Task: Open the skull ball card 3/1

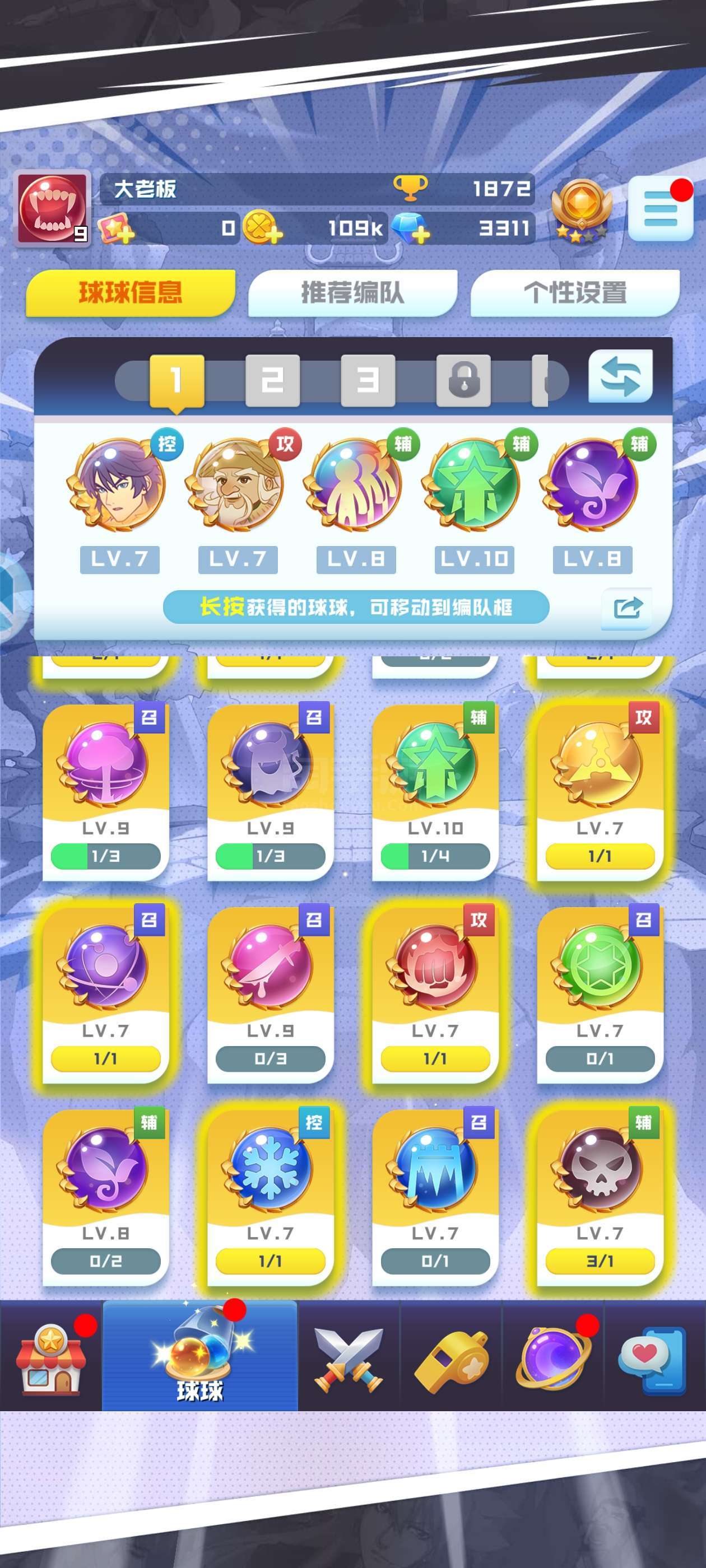Action: point(600,1197)
